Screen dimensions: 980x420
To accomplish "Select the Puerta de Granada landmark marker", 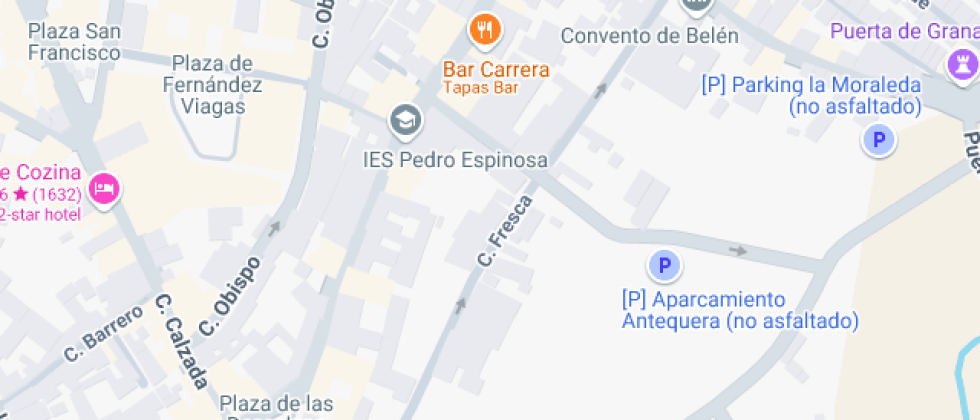I will [960, 66].
